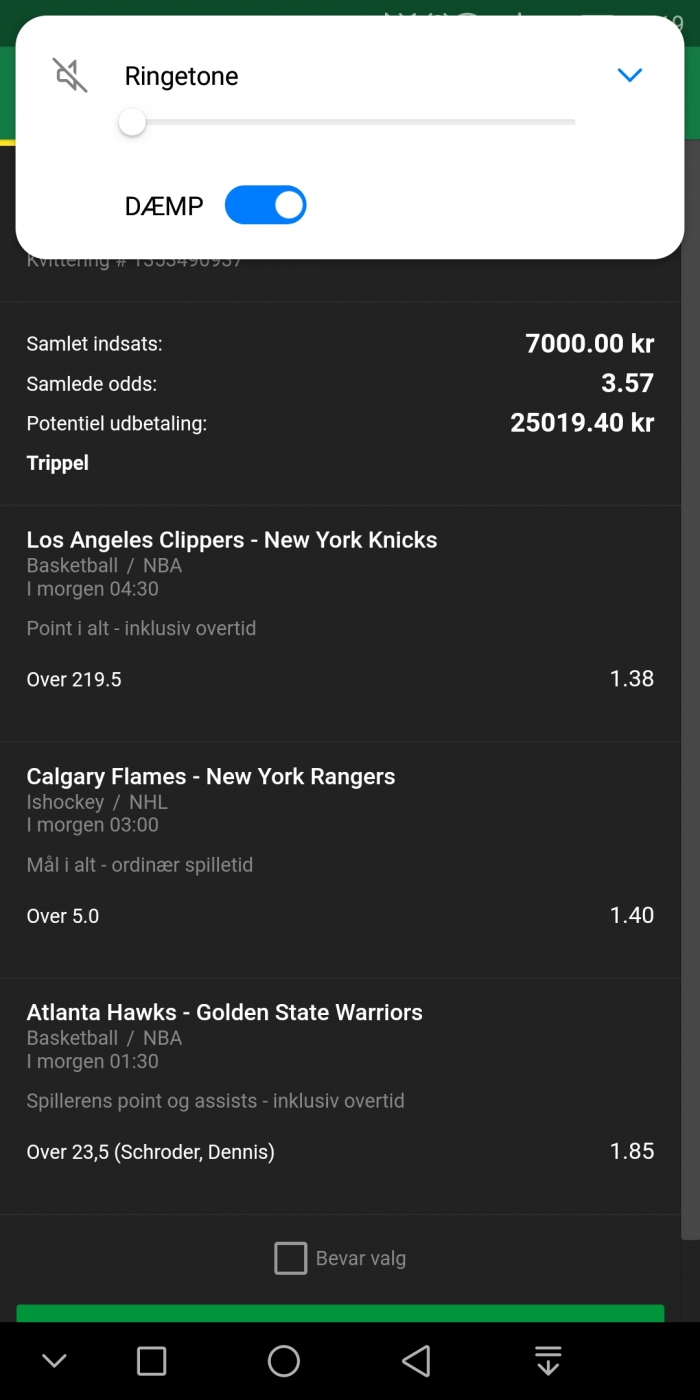Turn off the DÆMP switch
Screen dimensions: 700x1400
(x=265, y=205)
